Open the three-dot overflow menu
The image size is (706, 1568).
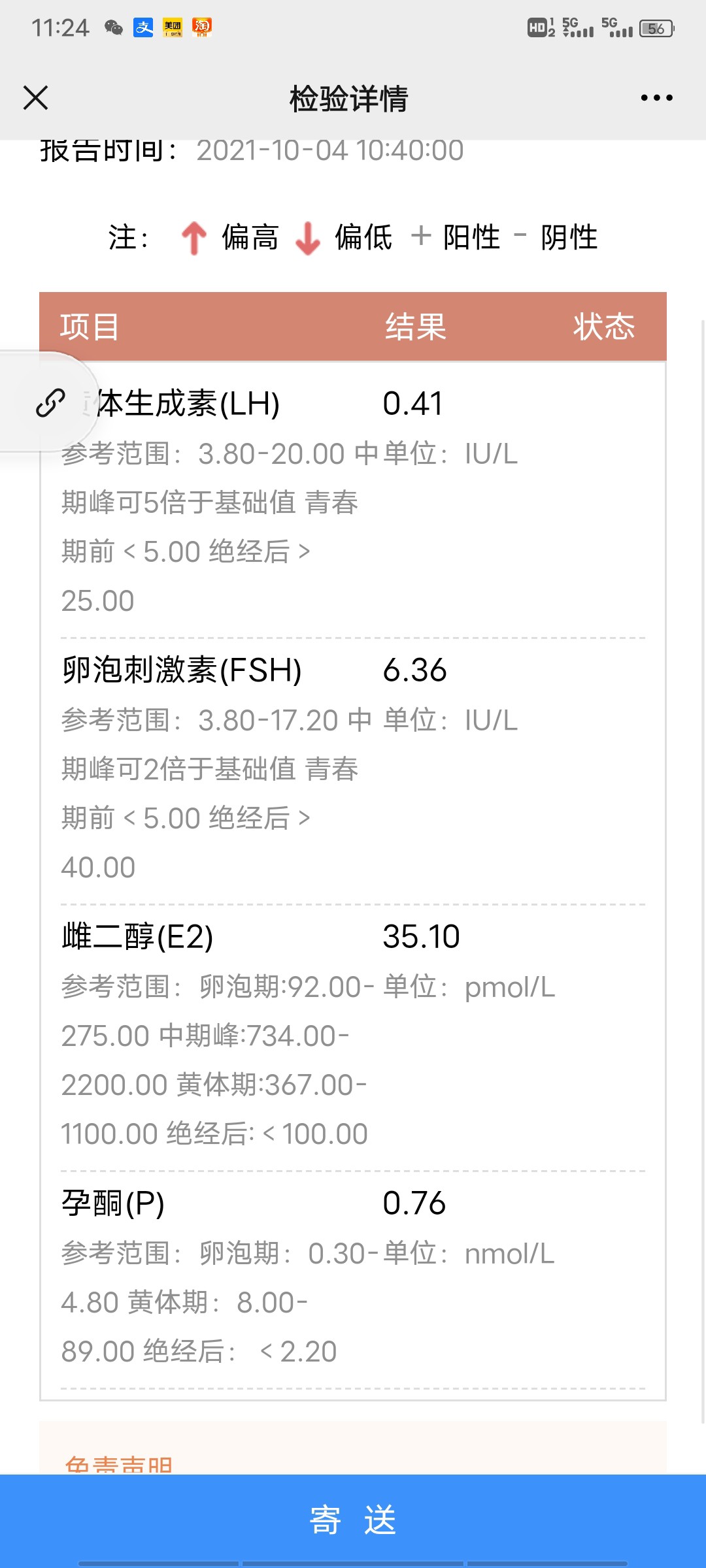656,98
